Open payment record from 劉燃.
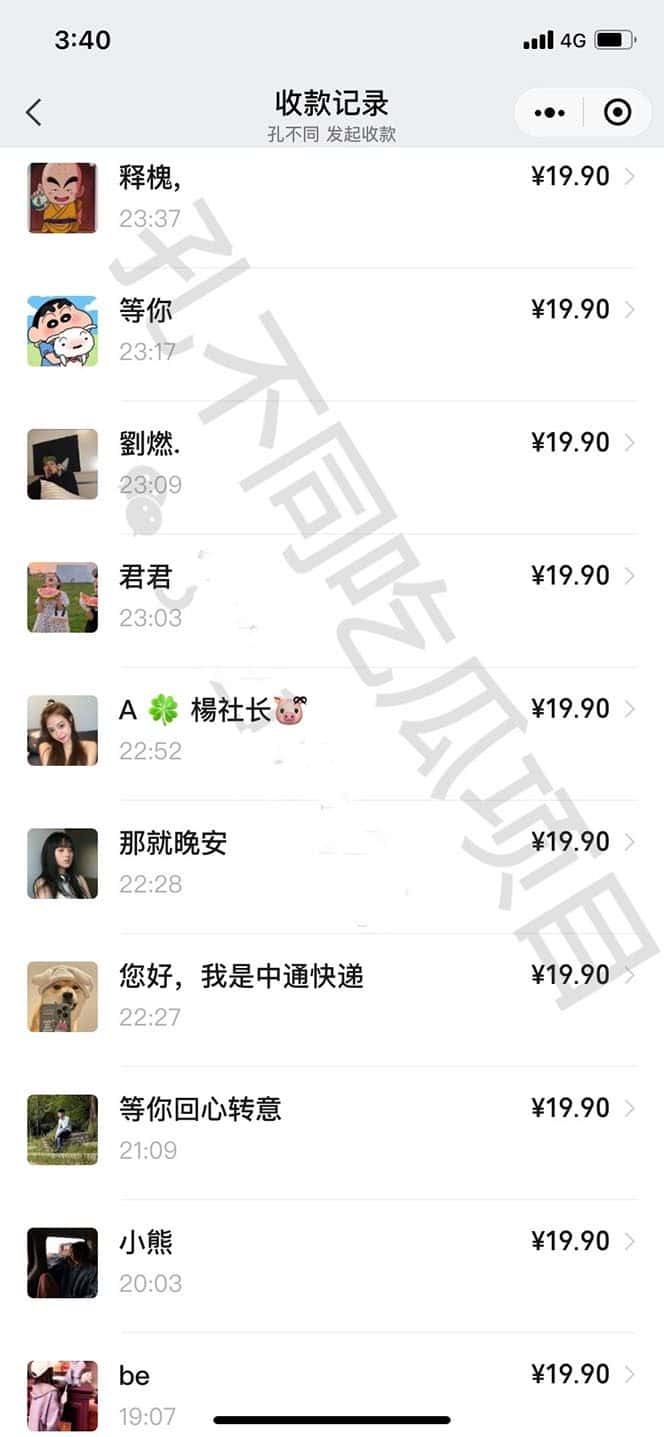Viewport: 664px width, 1437px height. [x=330, y=463]
